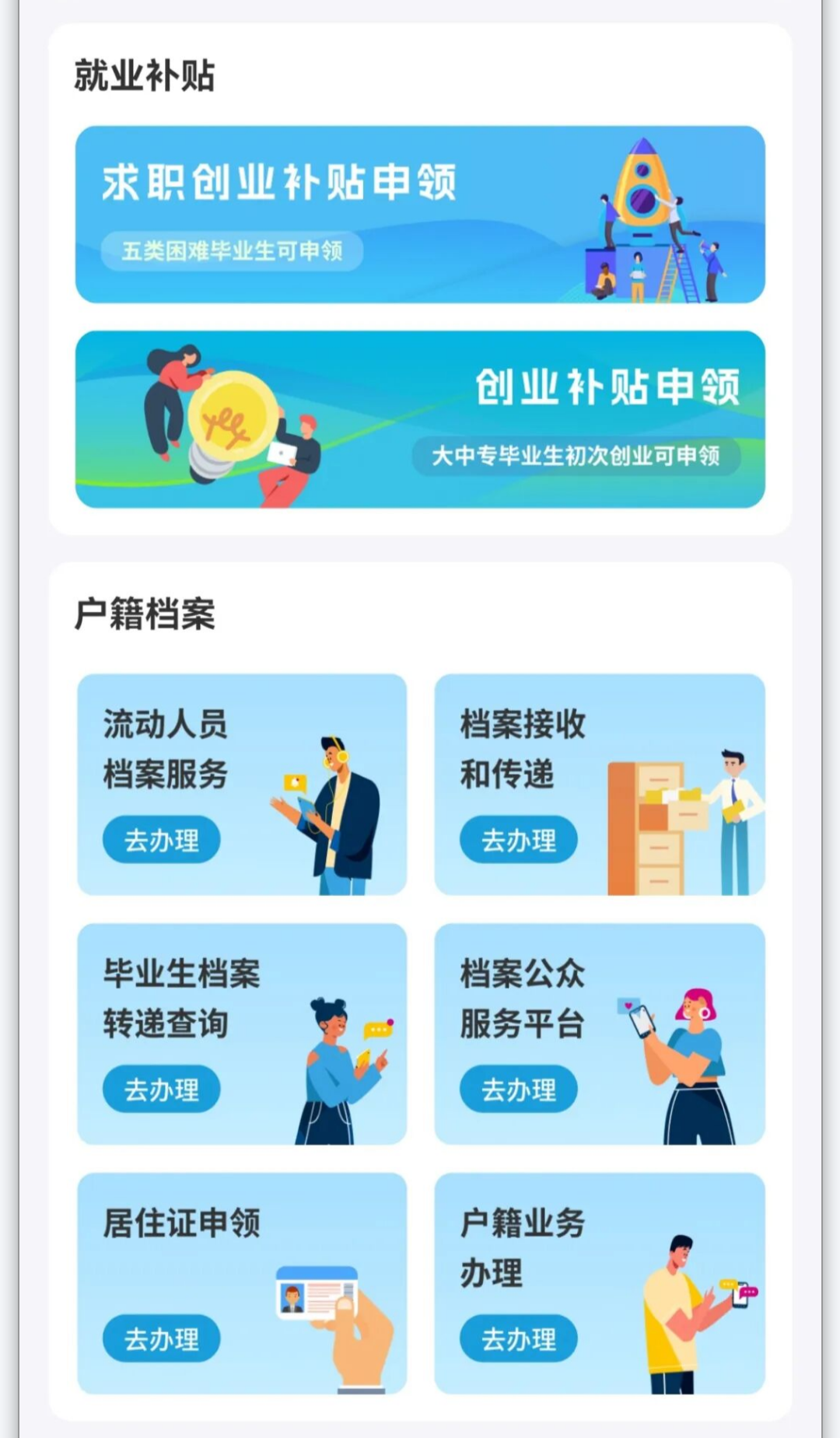
Task: Tap 去办理 under 流动人员档案服务
Action: 162,840
